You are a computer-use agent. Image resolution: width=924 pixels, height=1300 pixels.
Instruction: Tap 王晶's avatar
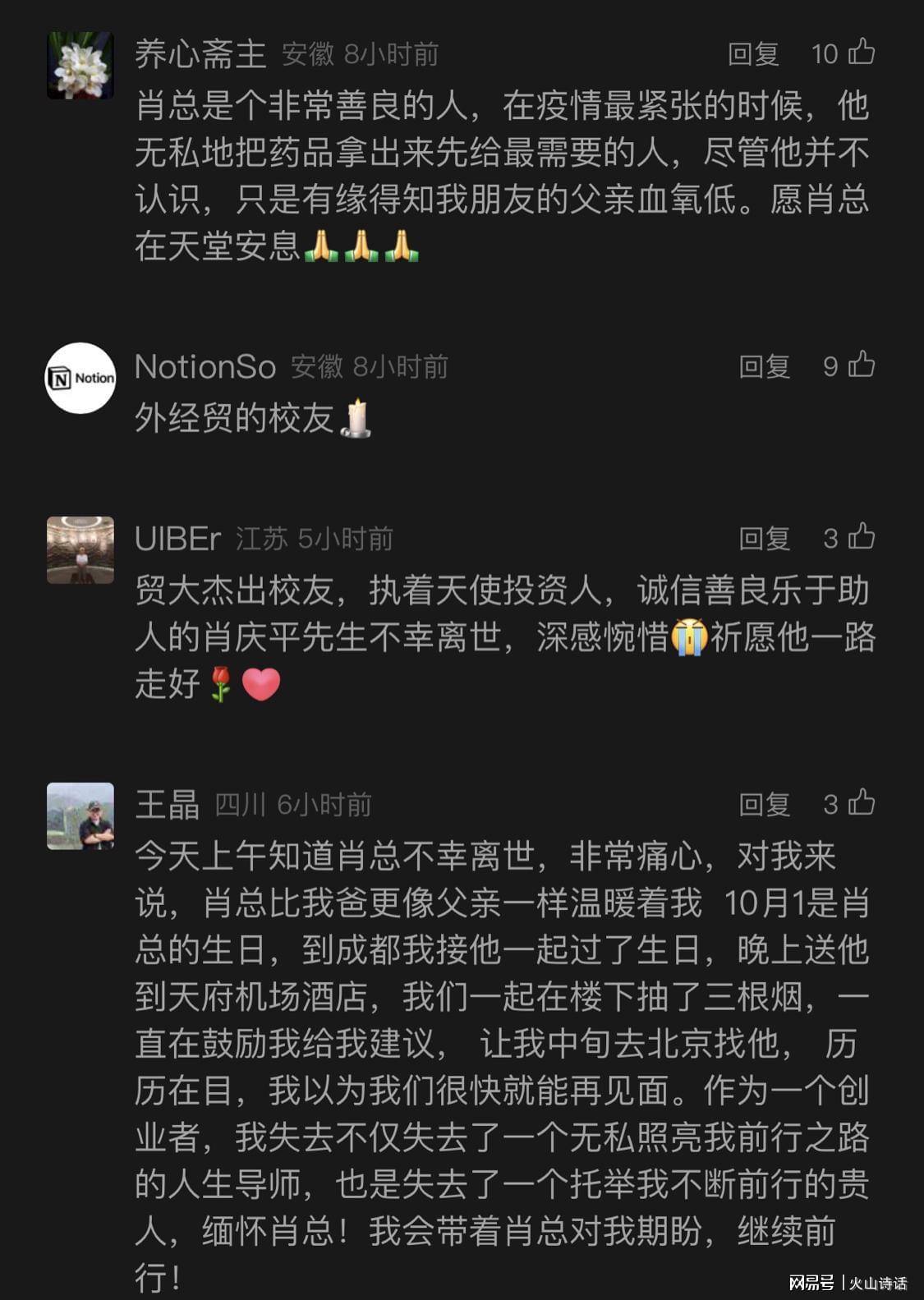(x=80, y=816)
